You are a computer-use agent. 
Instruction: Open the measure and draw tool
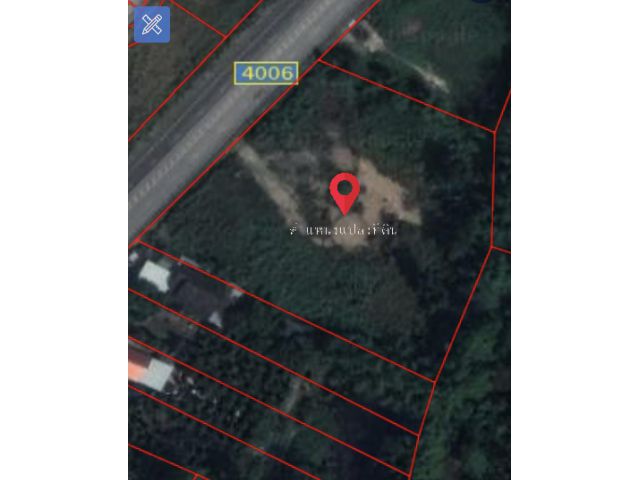tap(152, 25)
